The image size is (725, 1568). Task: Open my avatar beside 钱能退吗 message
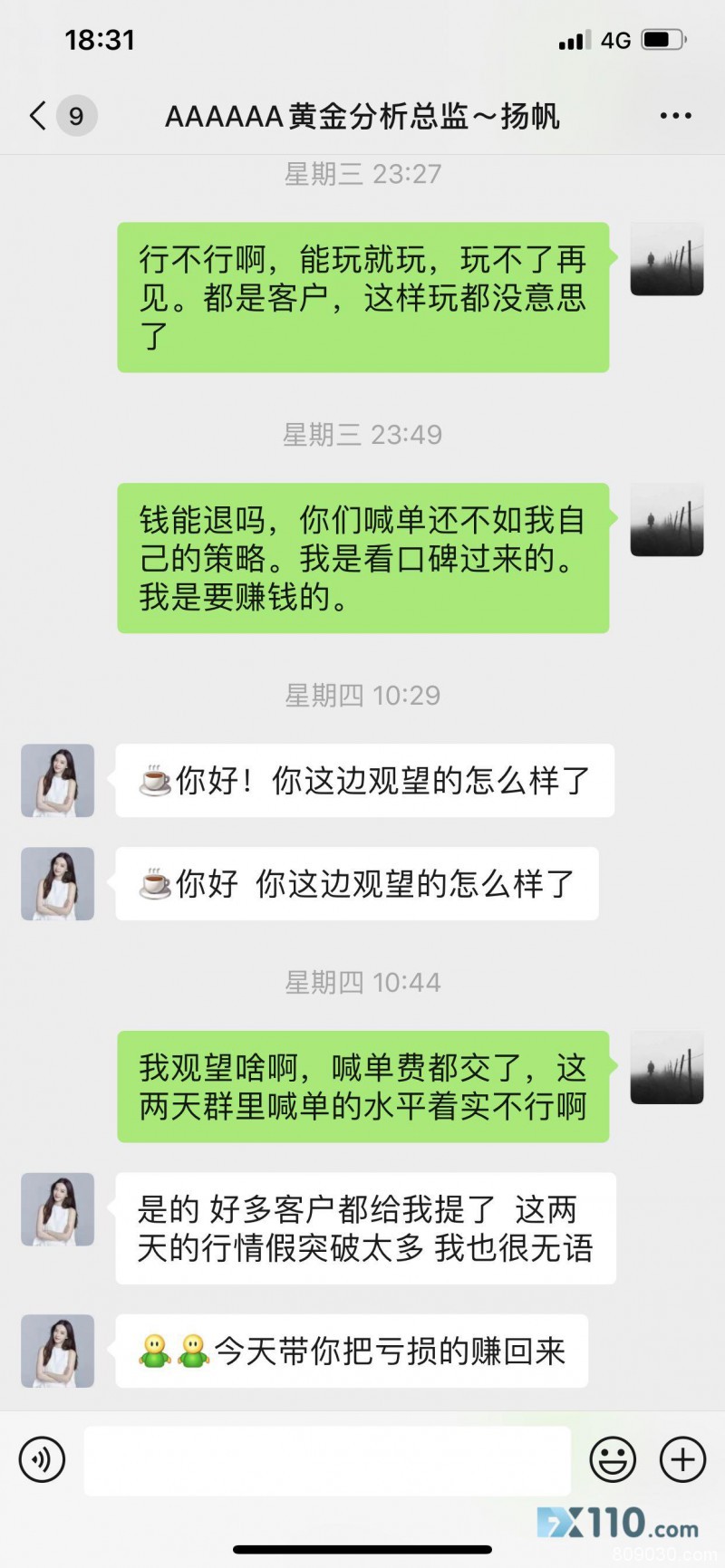(x=666, y=519)
